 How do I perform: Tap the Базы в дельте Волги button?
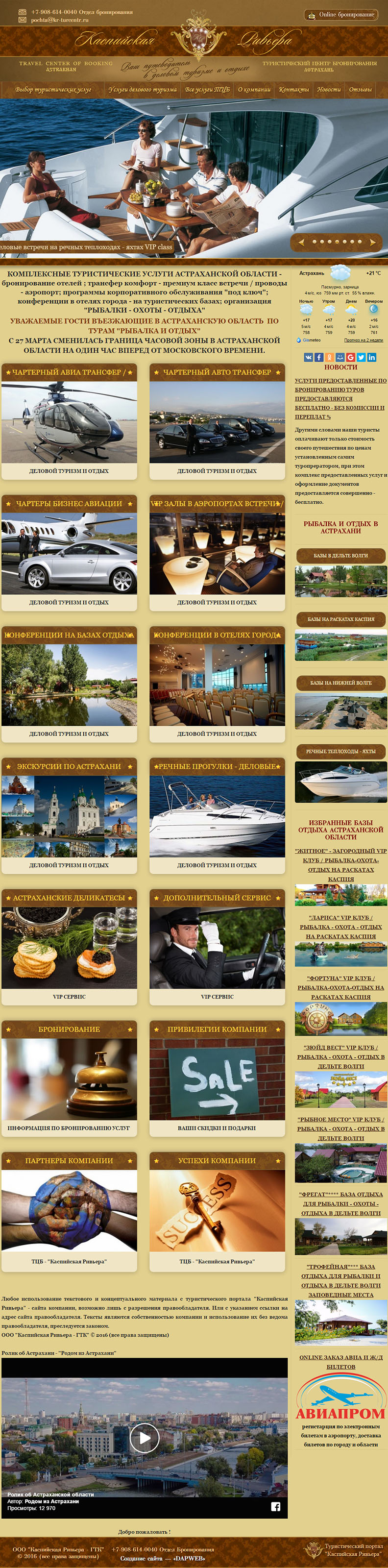pos(340,556)
